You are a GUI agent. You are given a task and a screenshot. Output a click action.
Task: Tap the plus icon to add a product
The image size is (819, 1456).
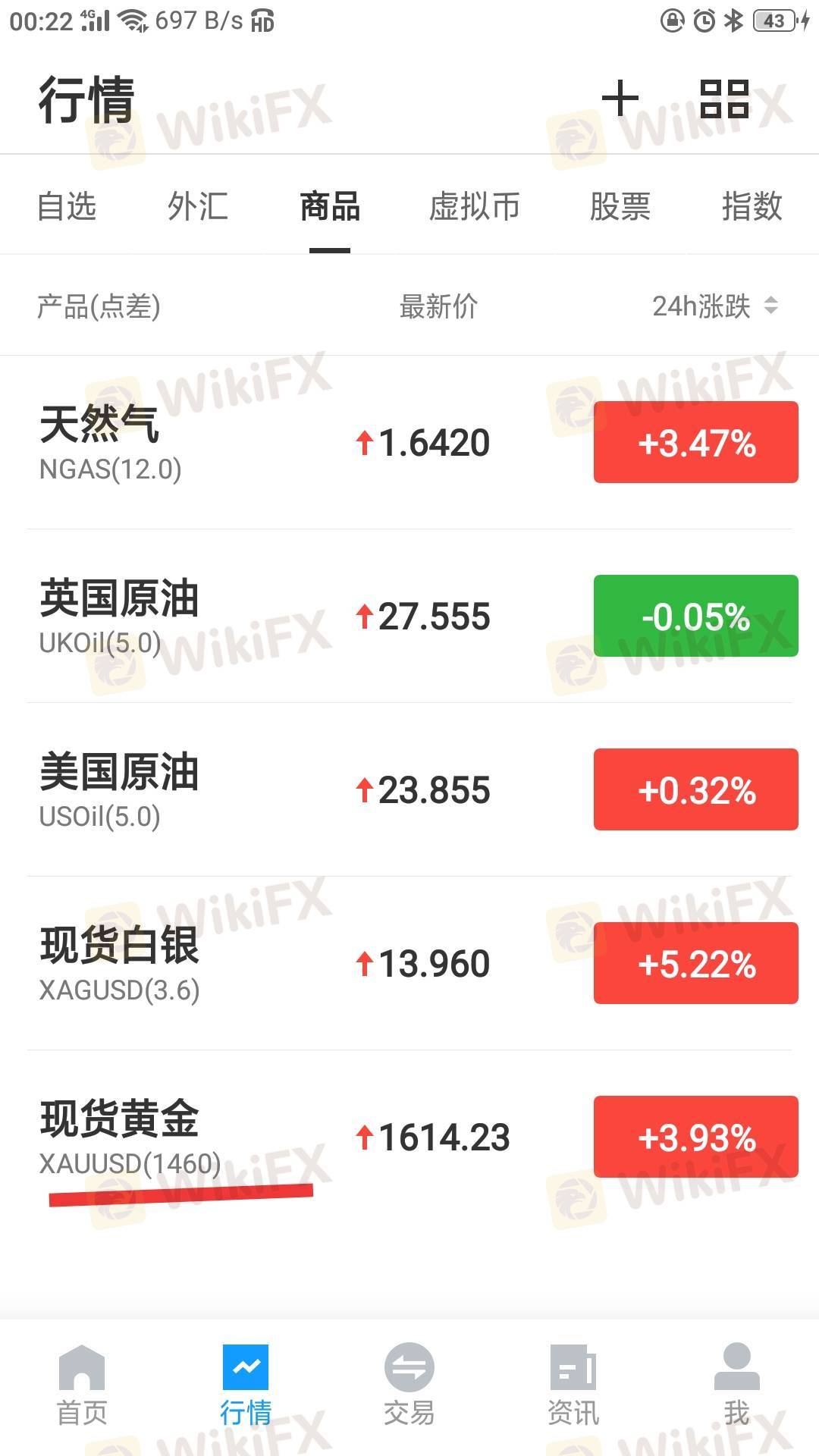click(x=620, y=99)
